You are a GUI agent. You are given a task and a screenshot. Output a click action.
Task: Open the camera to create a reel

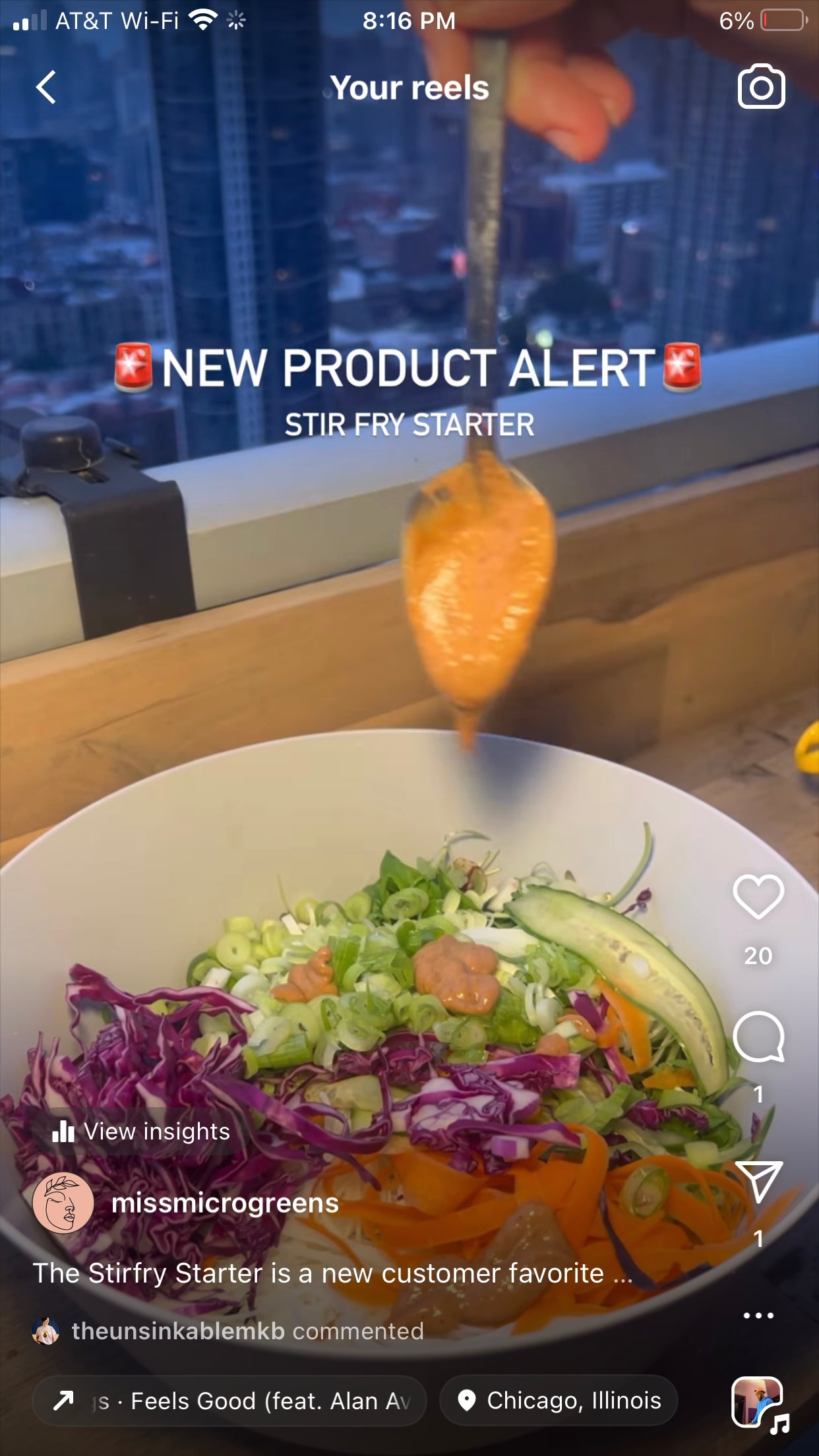[x=761, y=86]
